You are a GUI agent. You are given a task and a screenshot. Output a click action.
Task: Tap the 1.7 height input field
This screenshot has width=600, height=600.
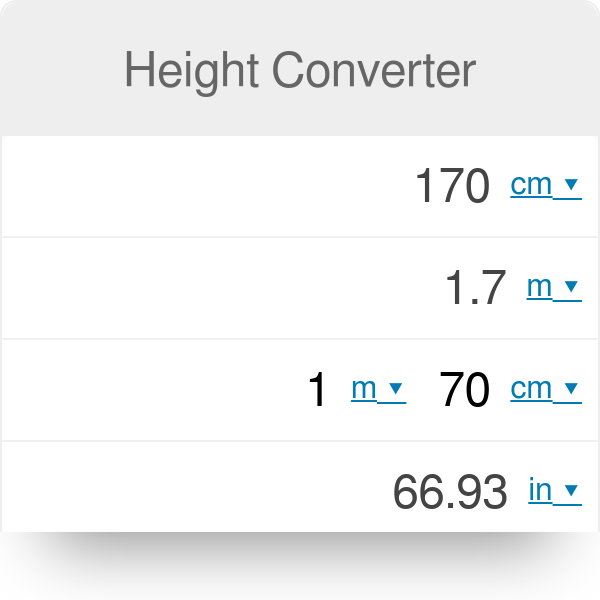pyautogui.click(x=475, y=288)
